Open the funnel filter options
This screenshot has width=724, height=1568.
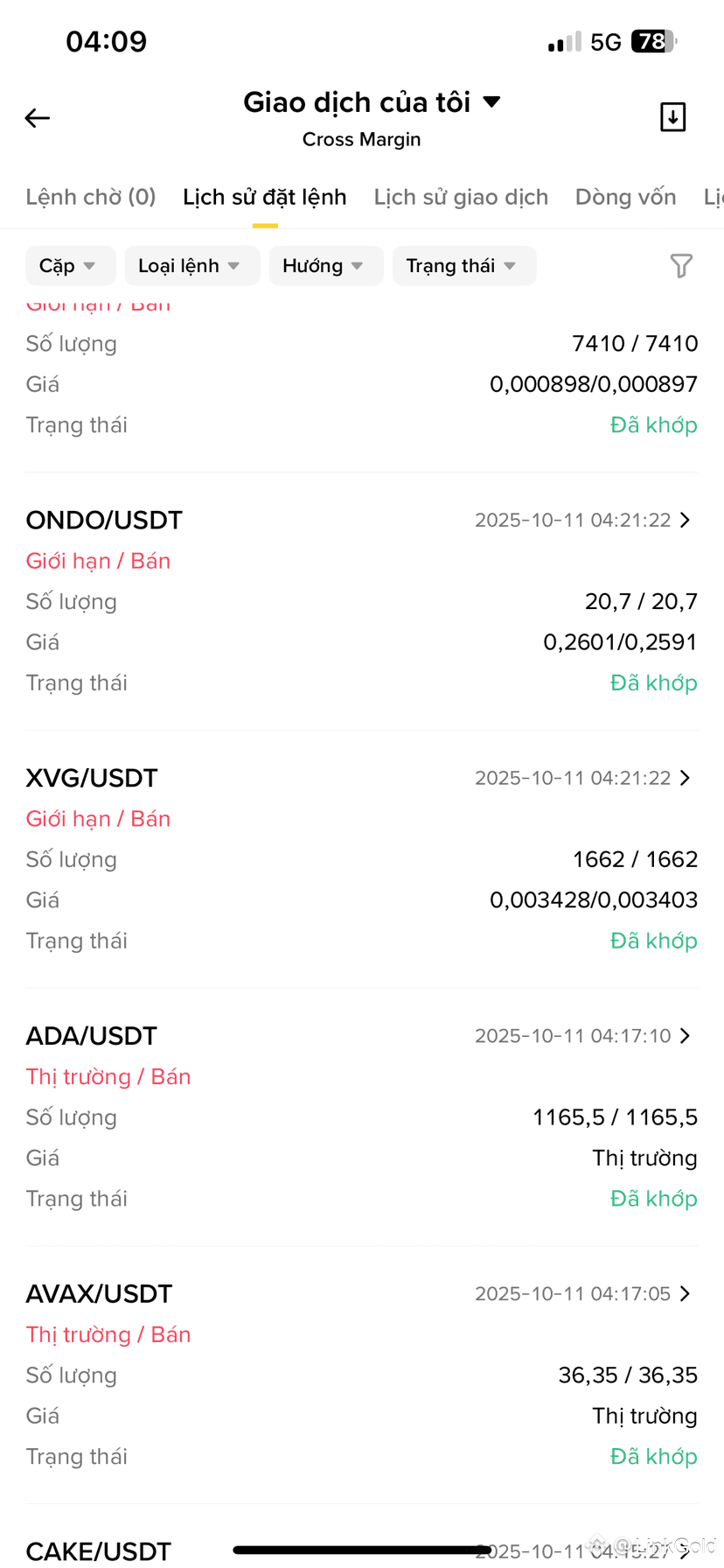coord(681,266)
